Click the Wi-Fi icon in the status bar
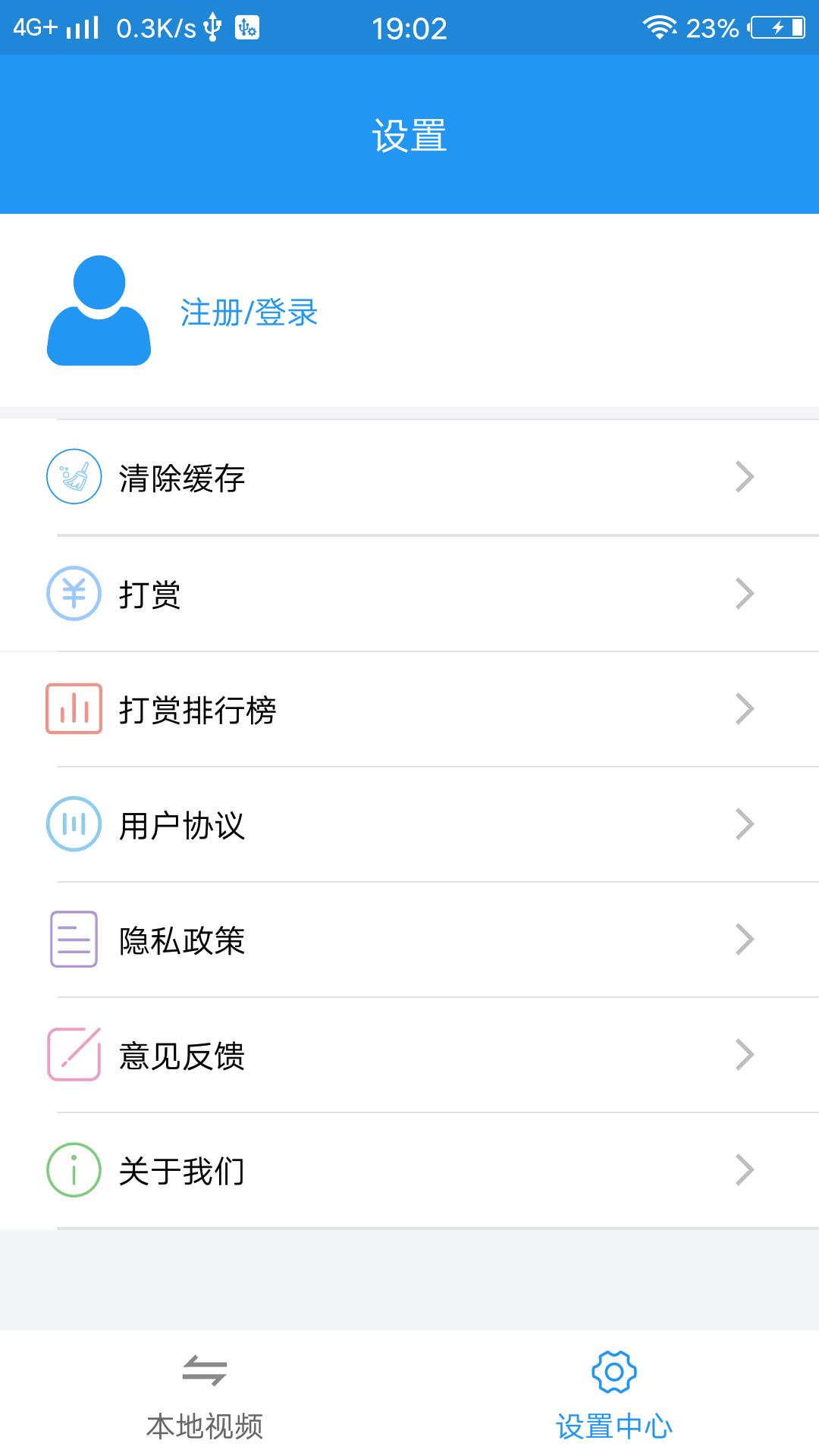The height and width of the screenshot is (1456, 819). [x=658, y=28]
